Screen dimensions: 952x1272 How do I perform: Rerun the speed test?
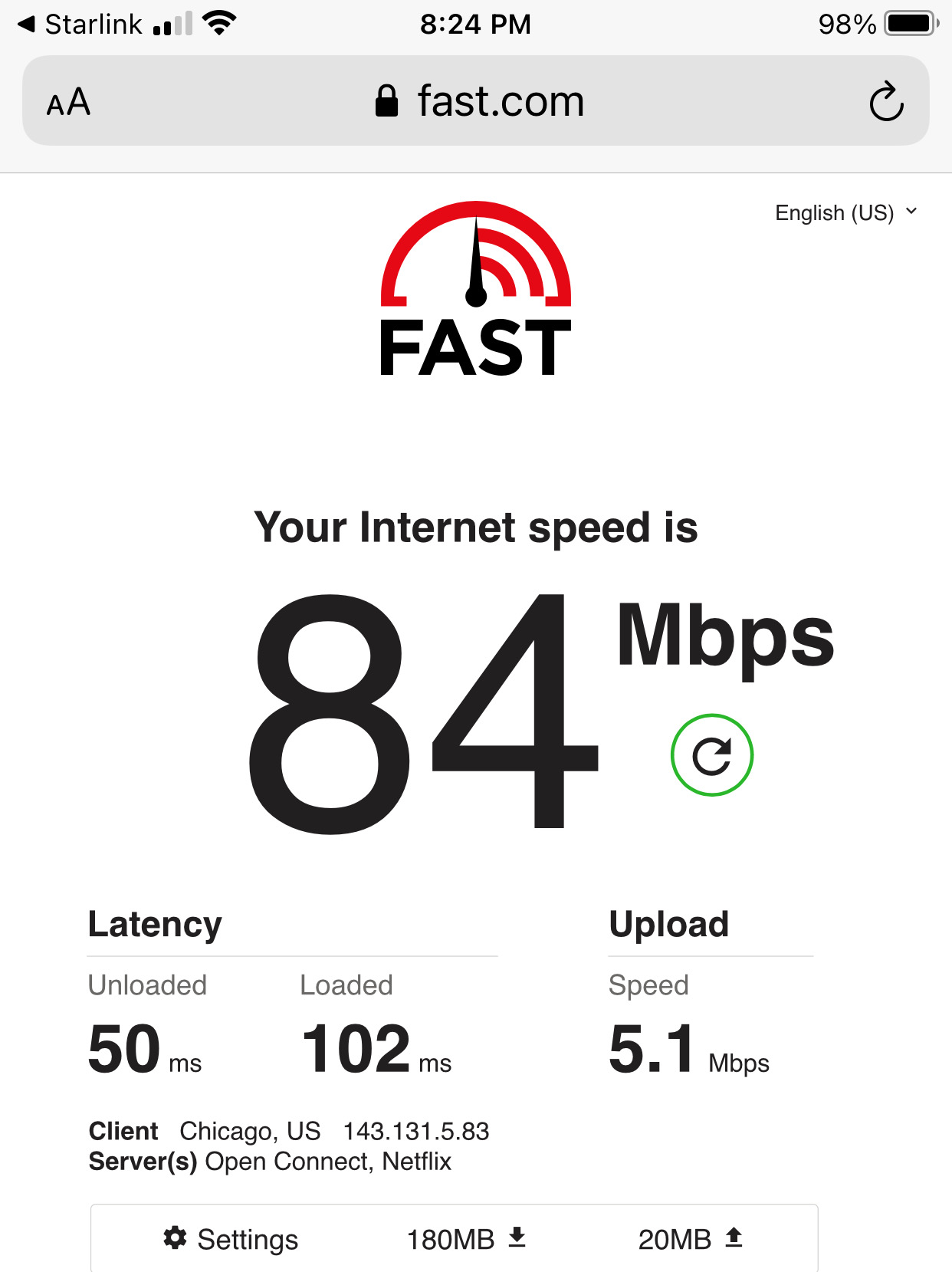tap(711, 755)
